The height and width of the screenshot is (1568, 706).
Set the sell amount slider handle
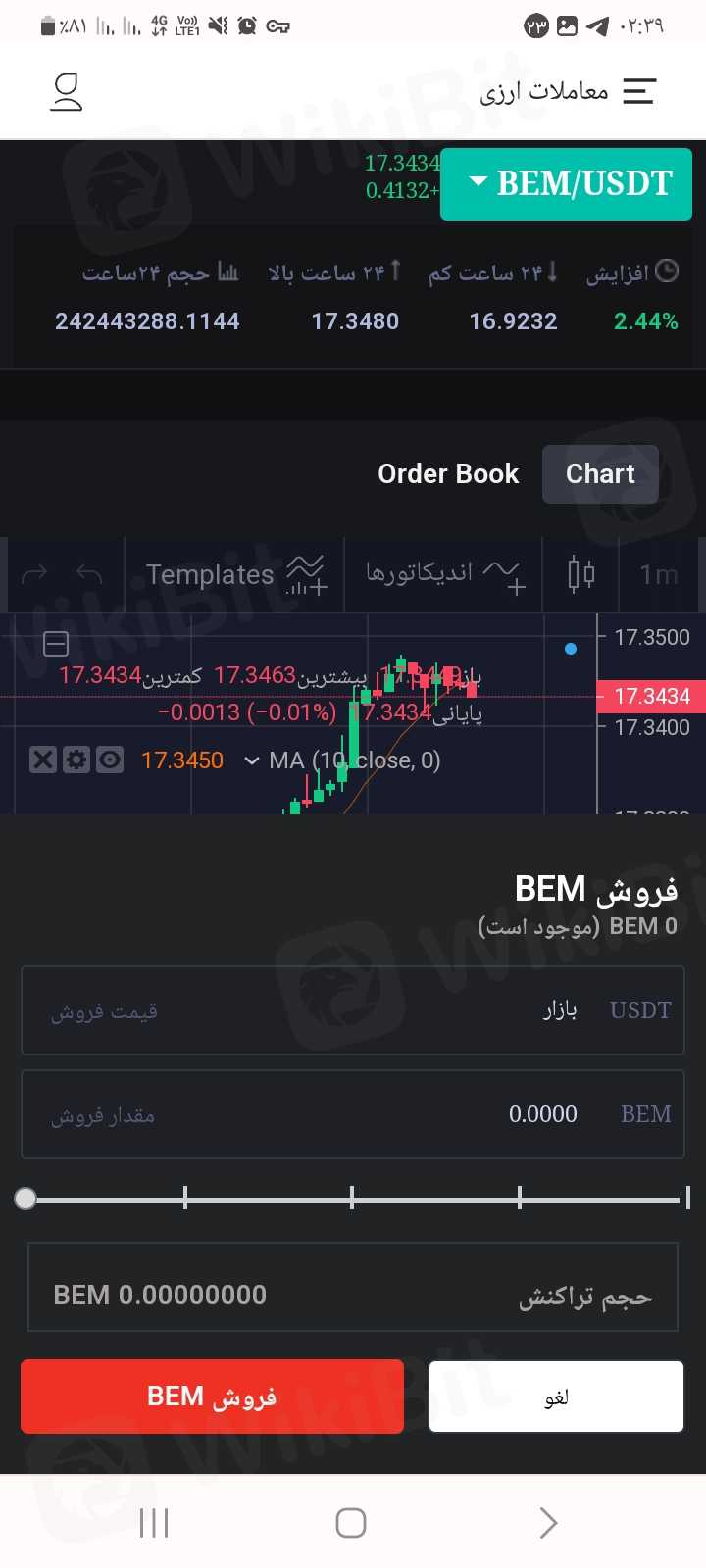click(26, 1198)
